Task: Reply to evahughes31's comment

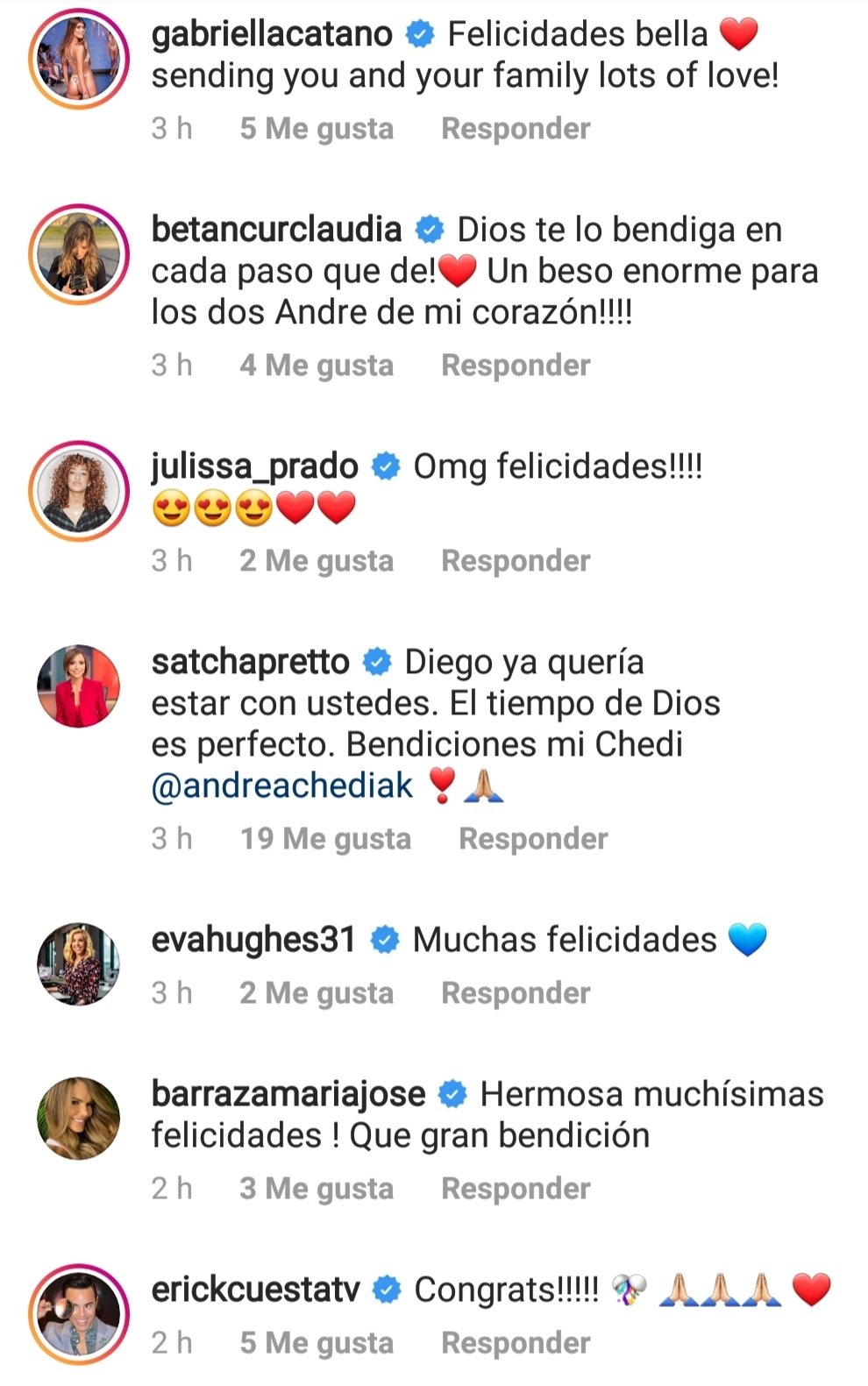Action: pos(516,993)
